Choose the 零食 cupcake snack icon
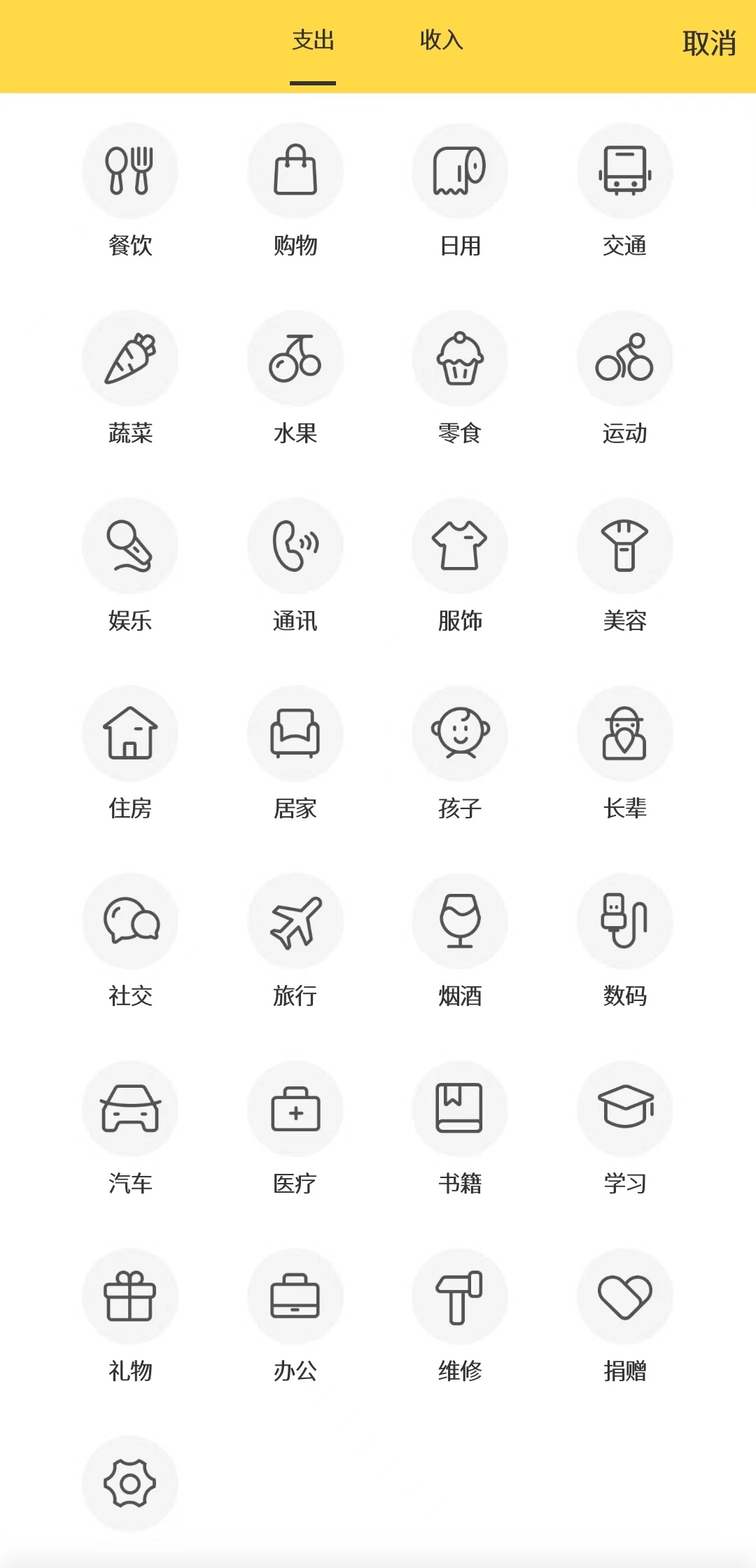This screenshot has height=1568, width=756. tap(460, 358)
